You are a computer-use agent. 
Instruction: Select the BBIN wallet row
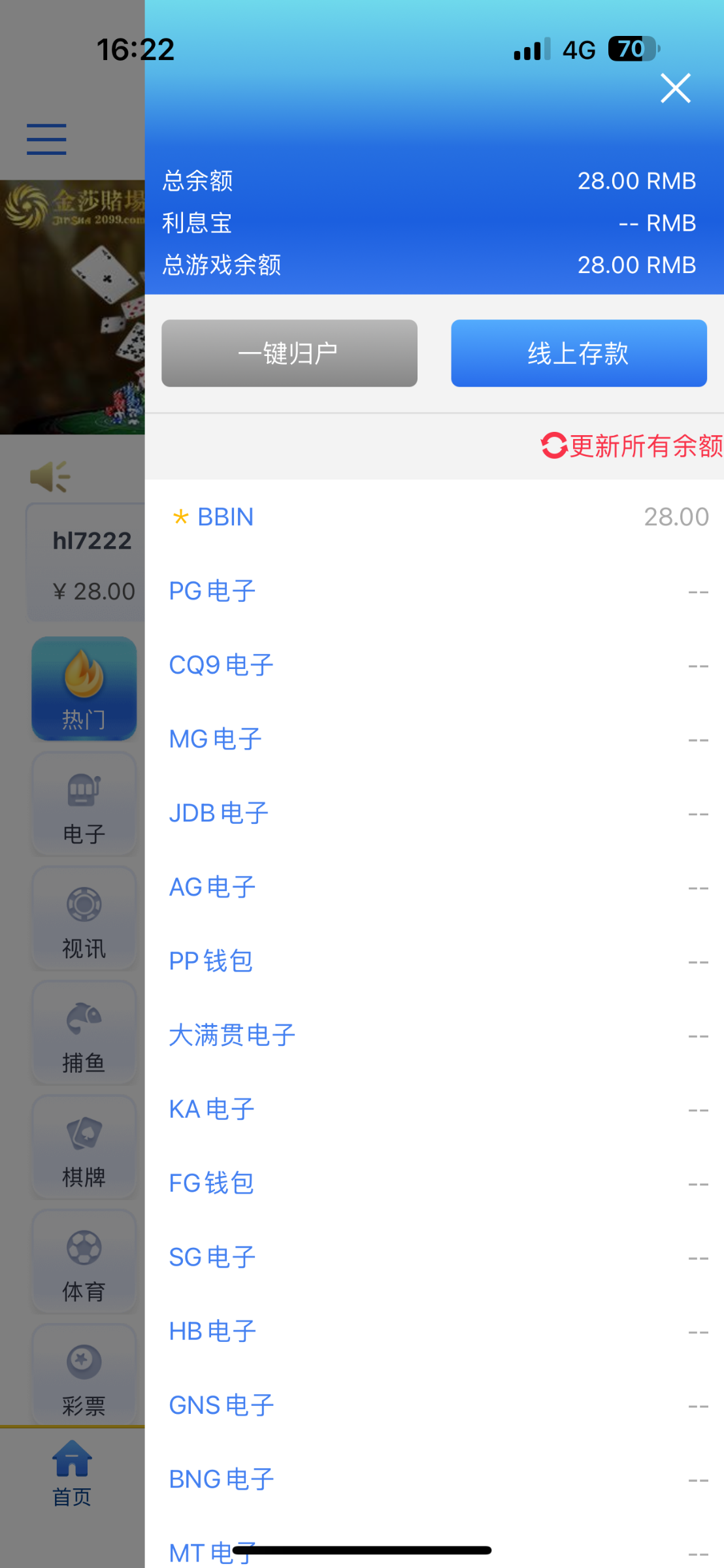pos(435,517)
